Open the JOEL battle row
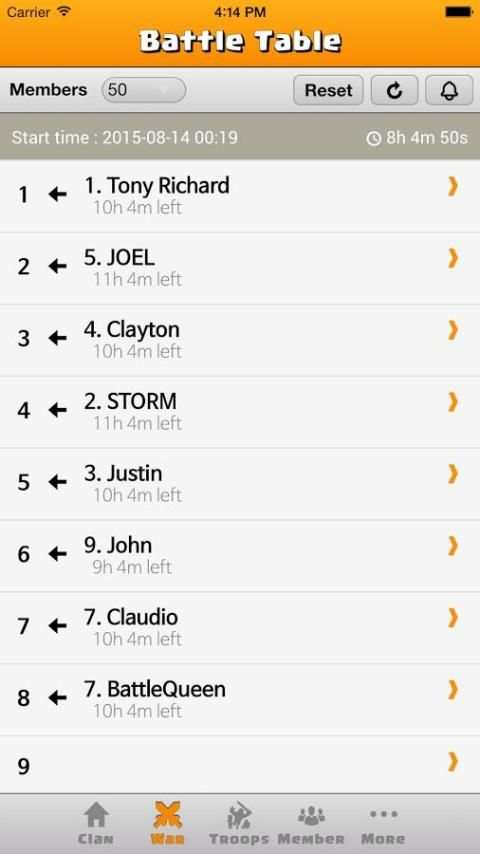Image resolution: width=480 pixels, height=854 pixels. coord(240,268)
